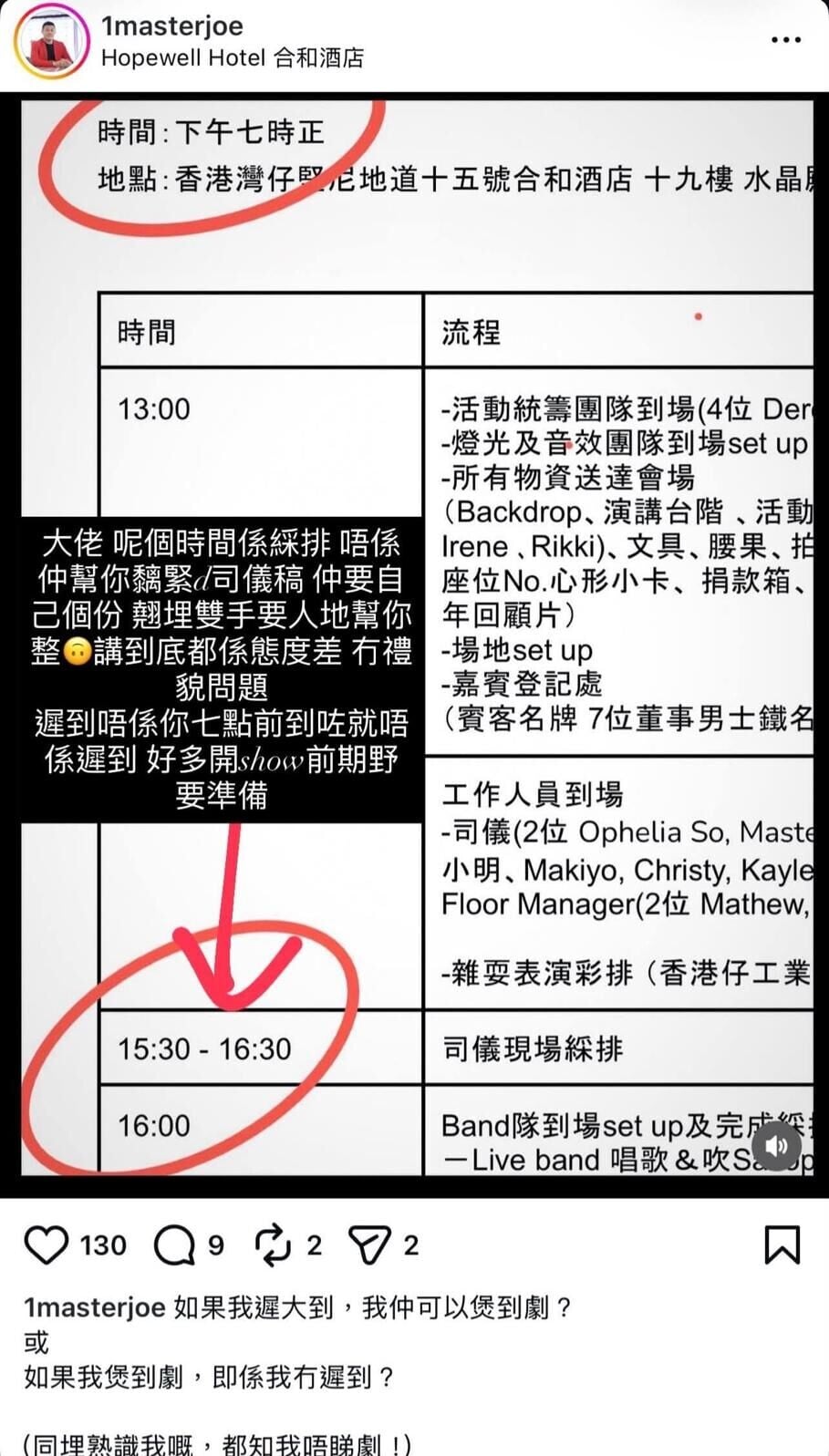Open the comments on this post
The image size is (829, 1456).
click(x=174, y=1245)
